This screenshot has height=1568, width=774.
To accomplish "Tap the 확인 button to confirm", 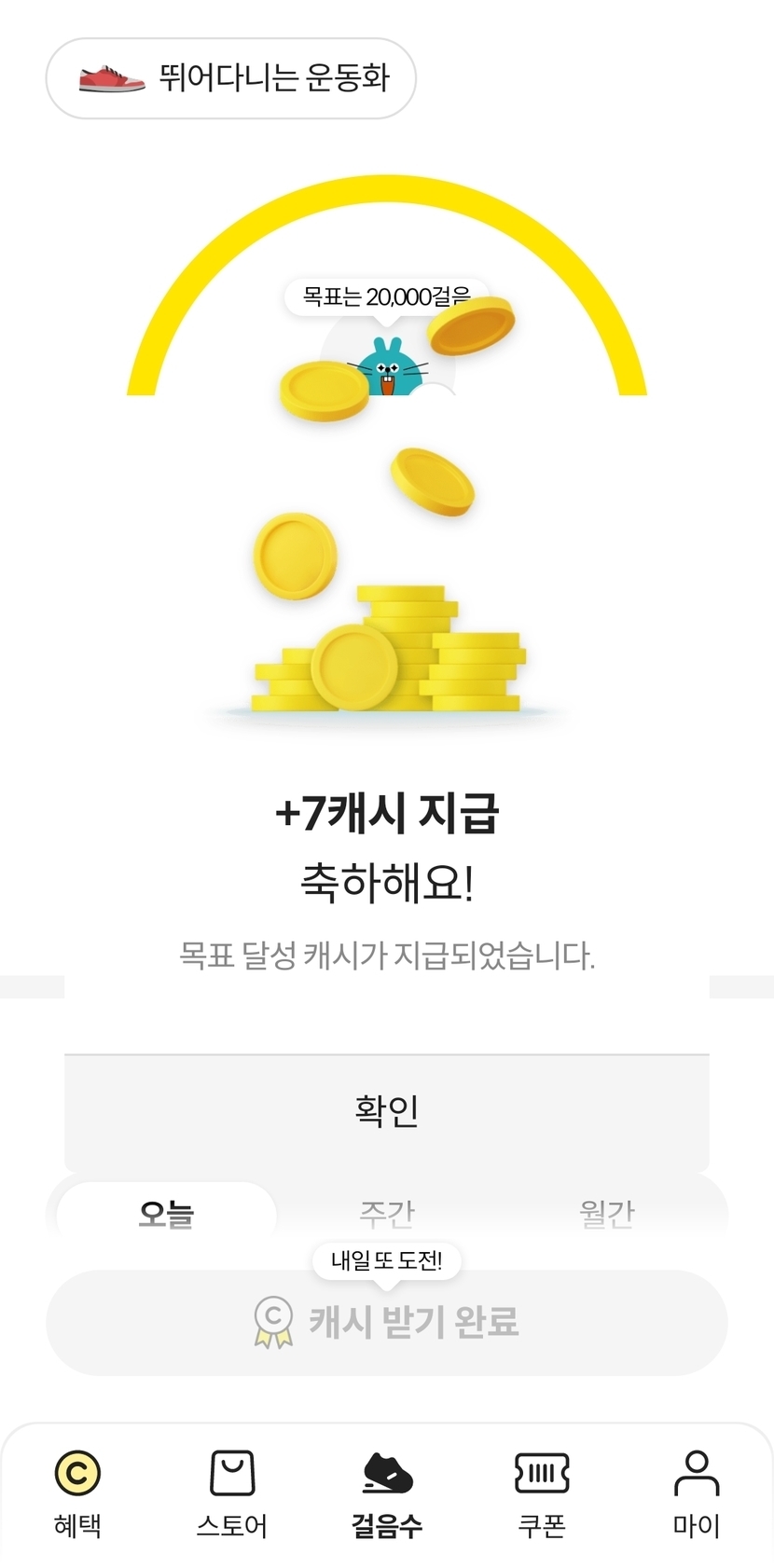I will click(x=386, y=1111).
